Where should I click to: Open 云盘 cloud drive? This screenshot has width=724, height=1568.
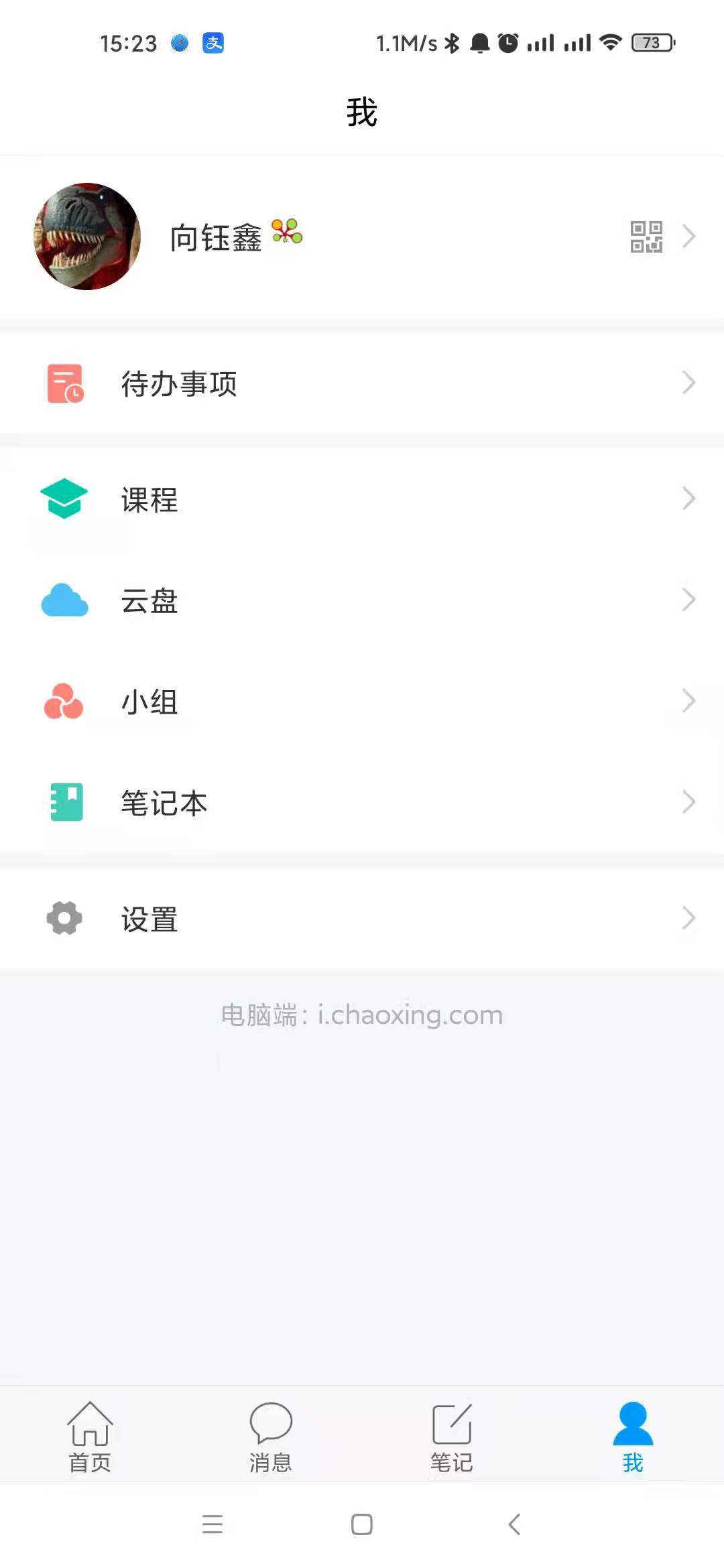pyautogui.click(x=362, y=600)
